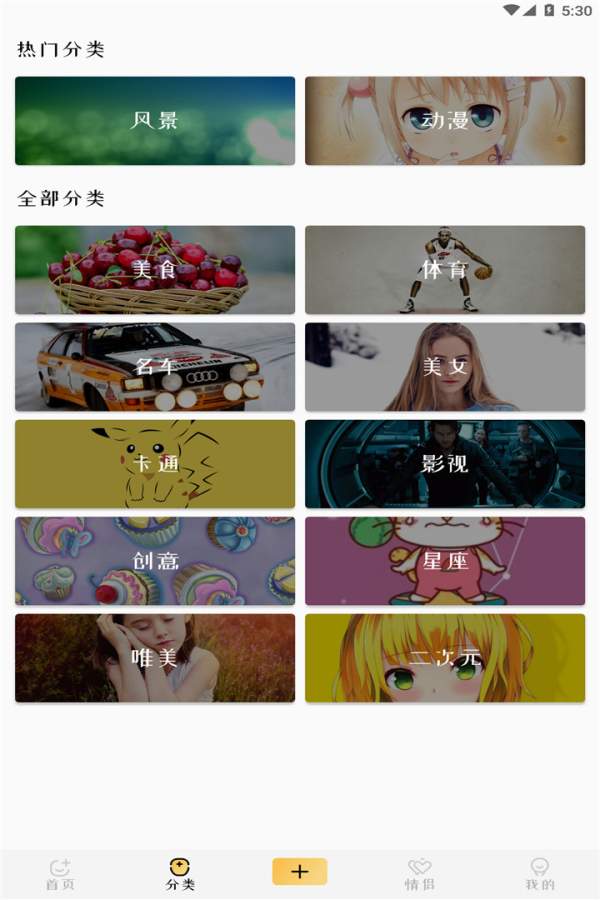
Task: Select the 创意 category tile
Action: pyautogui.click(x=155, y=561)
